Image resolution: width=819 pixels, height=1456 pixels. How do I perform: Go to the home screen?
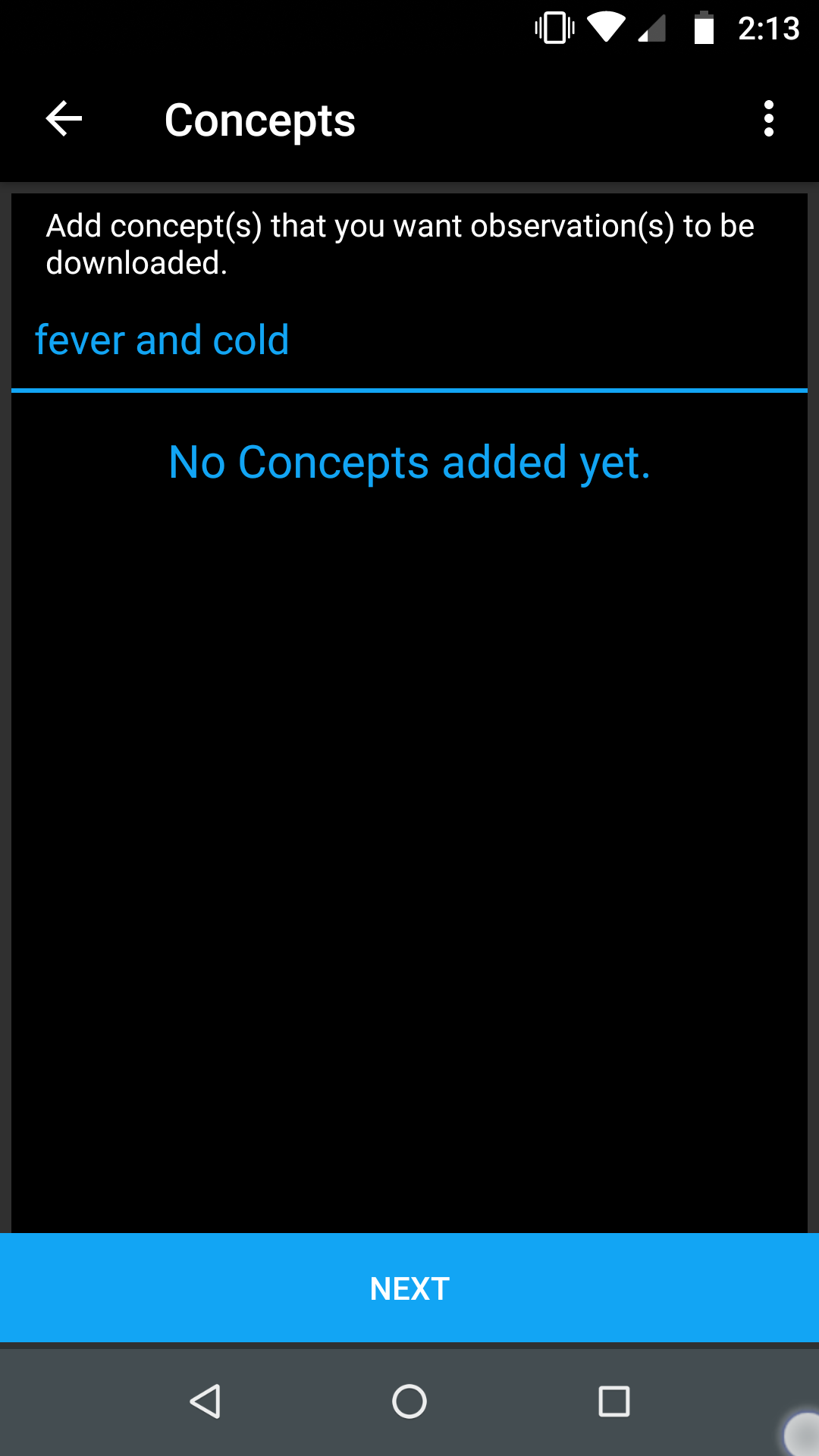409,1401
